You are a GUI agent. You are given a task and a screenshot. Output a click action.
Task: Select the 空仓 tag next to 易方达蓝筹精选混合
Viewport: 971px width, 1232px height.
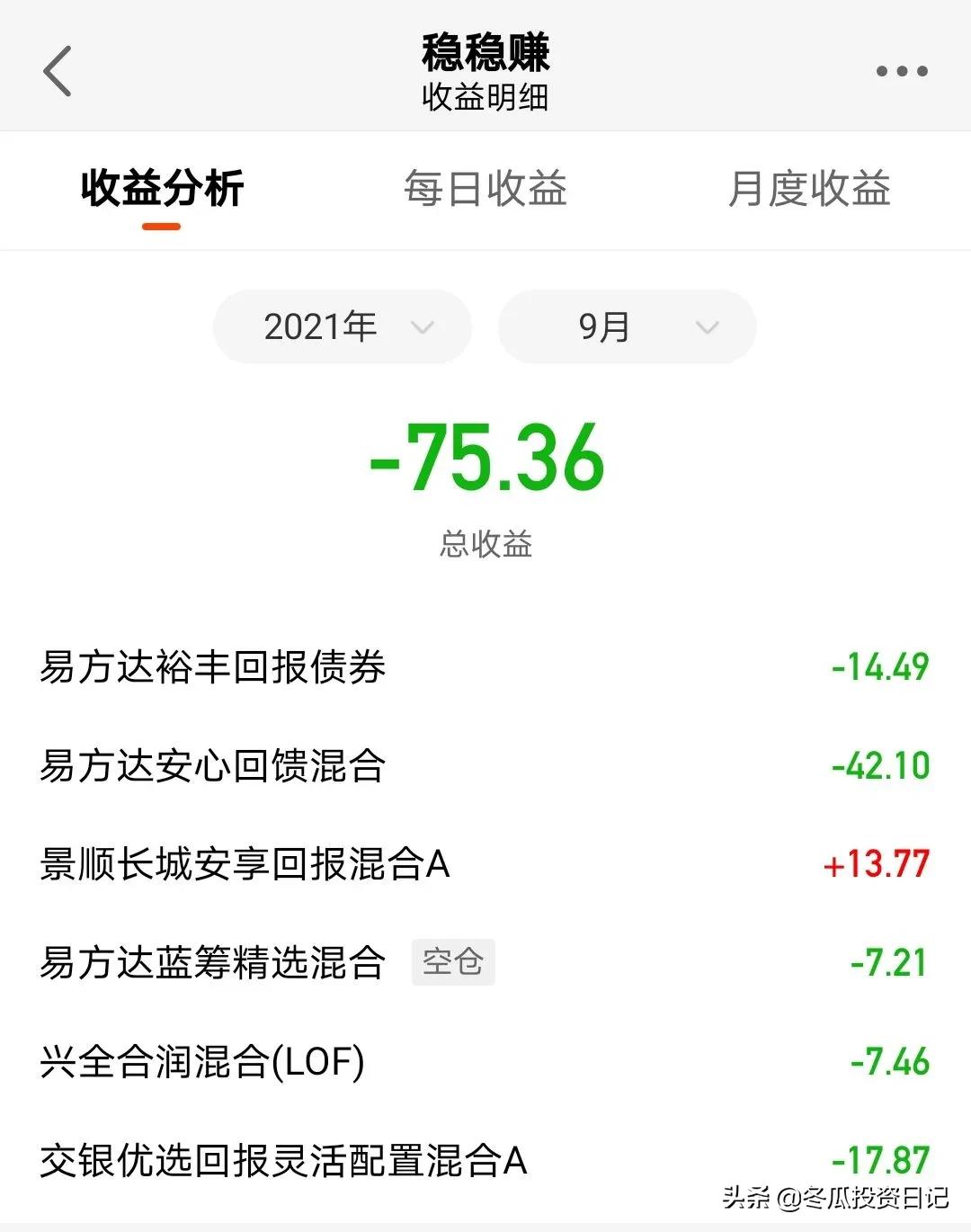click(x=453, y=961)
